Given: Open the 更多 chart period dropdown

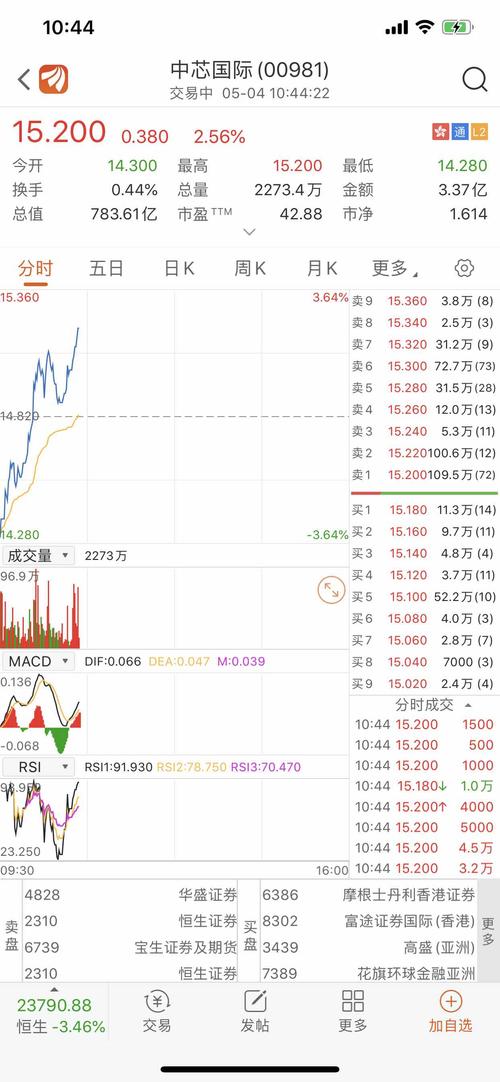Looking at the screenshot, I should click(x=395, y=268).
